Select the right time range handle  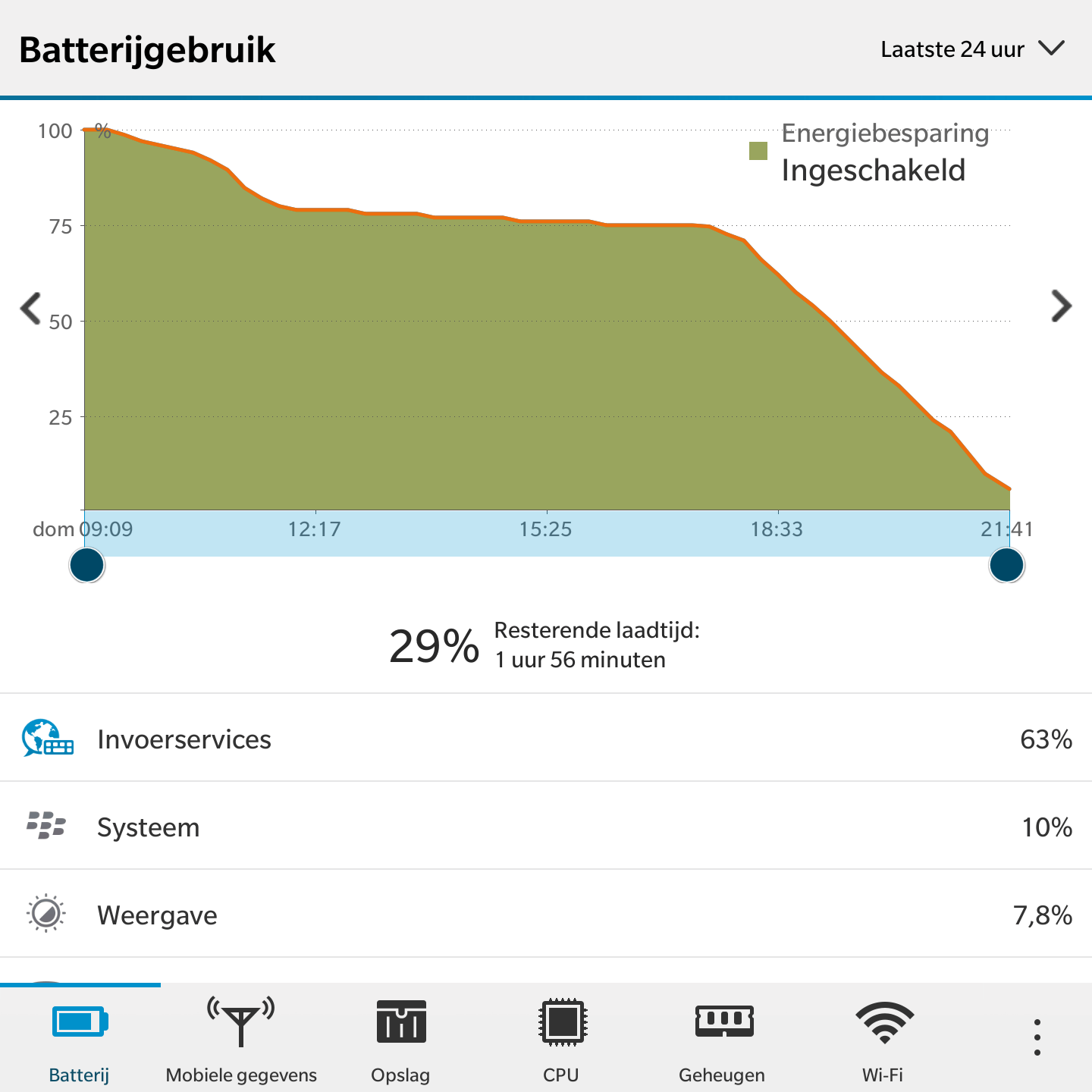[1006, 566]
